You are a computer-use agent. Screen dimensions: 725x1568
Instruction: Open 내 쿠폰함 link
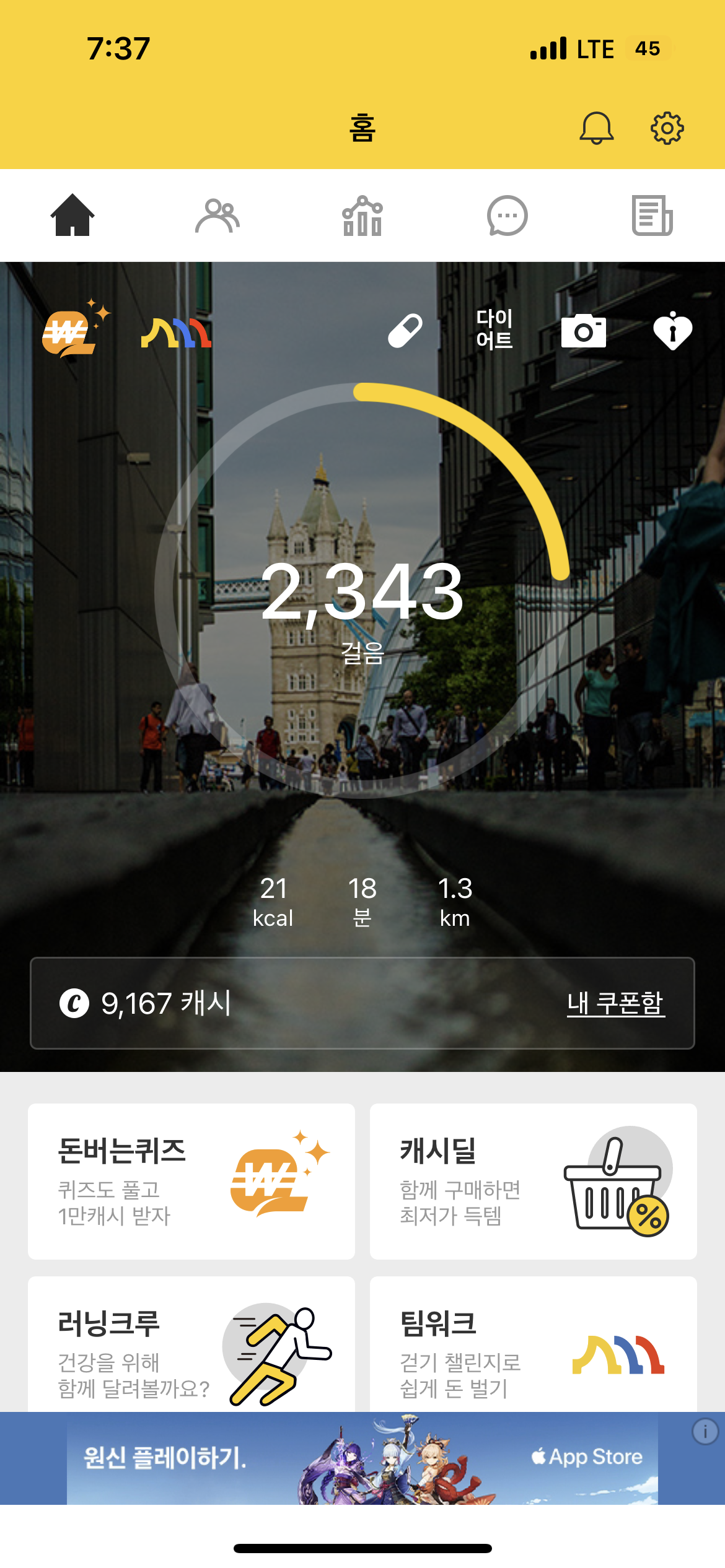click(x=615, y=1003)
